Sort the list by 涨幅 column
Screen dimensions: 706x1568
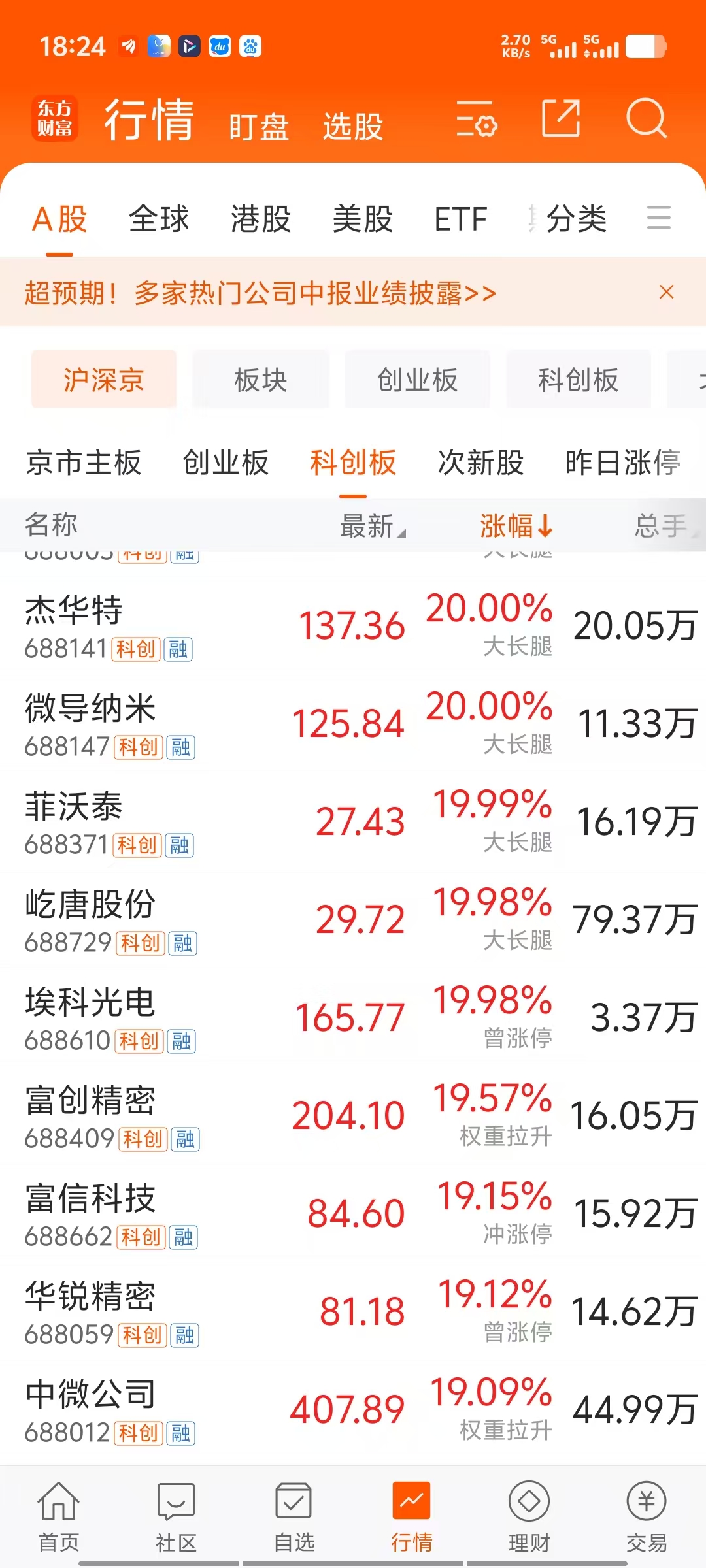click(x=516, y=525)
